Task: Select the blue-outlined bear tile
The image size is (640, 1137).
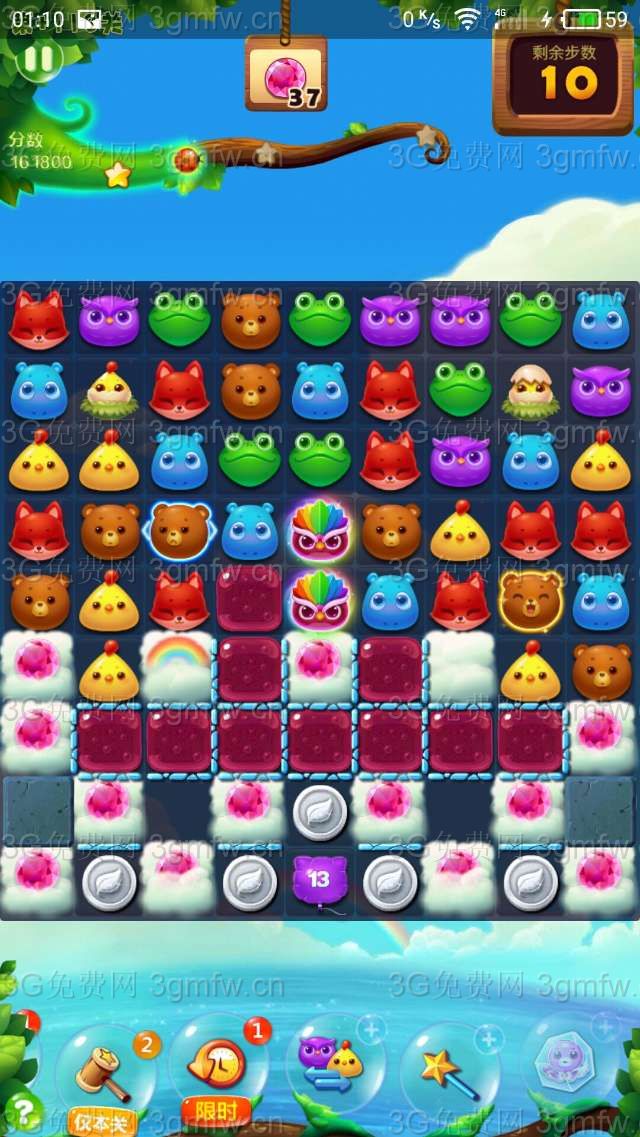Action: point(180,530)
